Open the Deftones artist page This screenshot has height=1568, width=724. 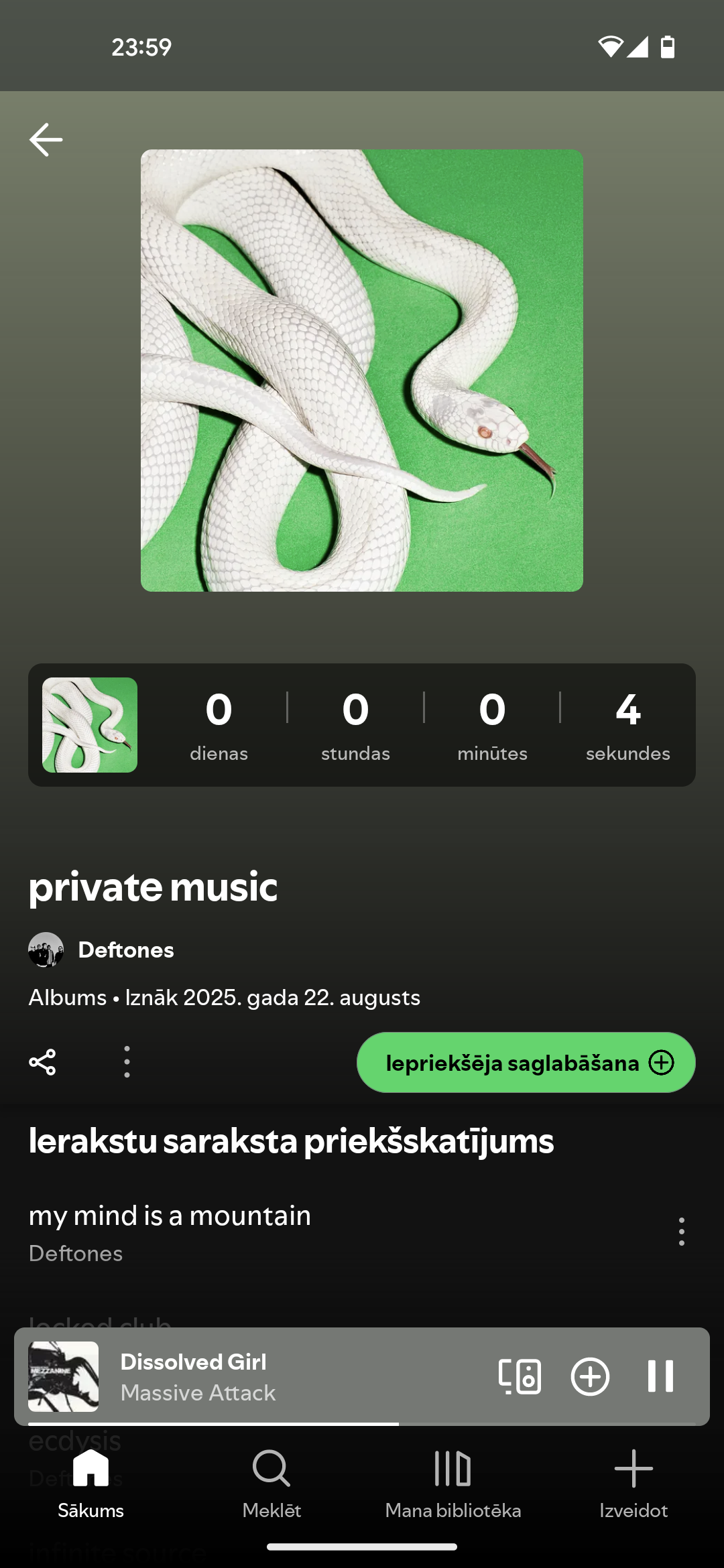(101, 950)
